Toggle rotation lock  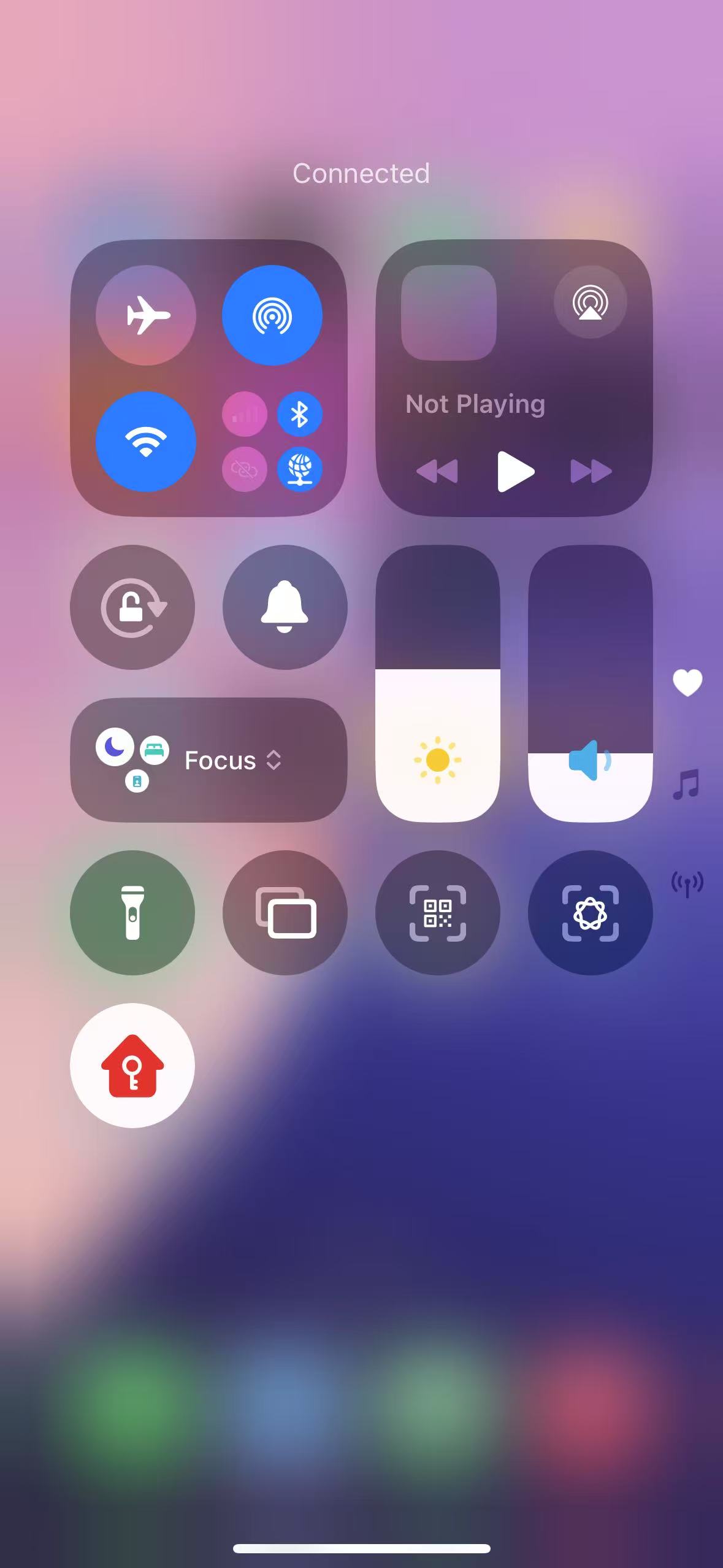[x=132, y=607]
